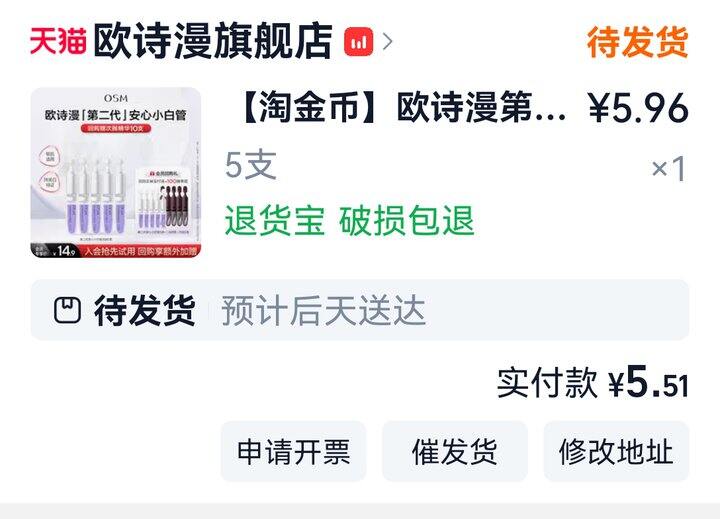Tap 修改地址 to change address
The width and height of the screenshot is (720, 519).
[616, 452]
